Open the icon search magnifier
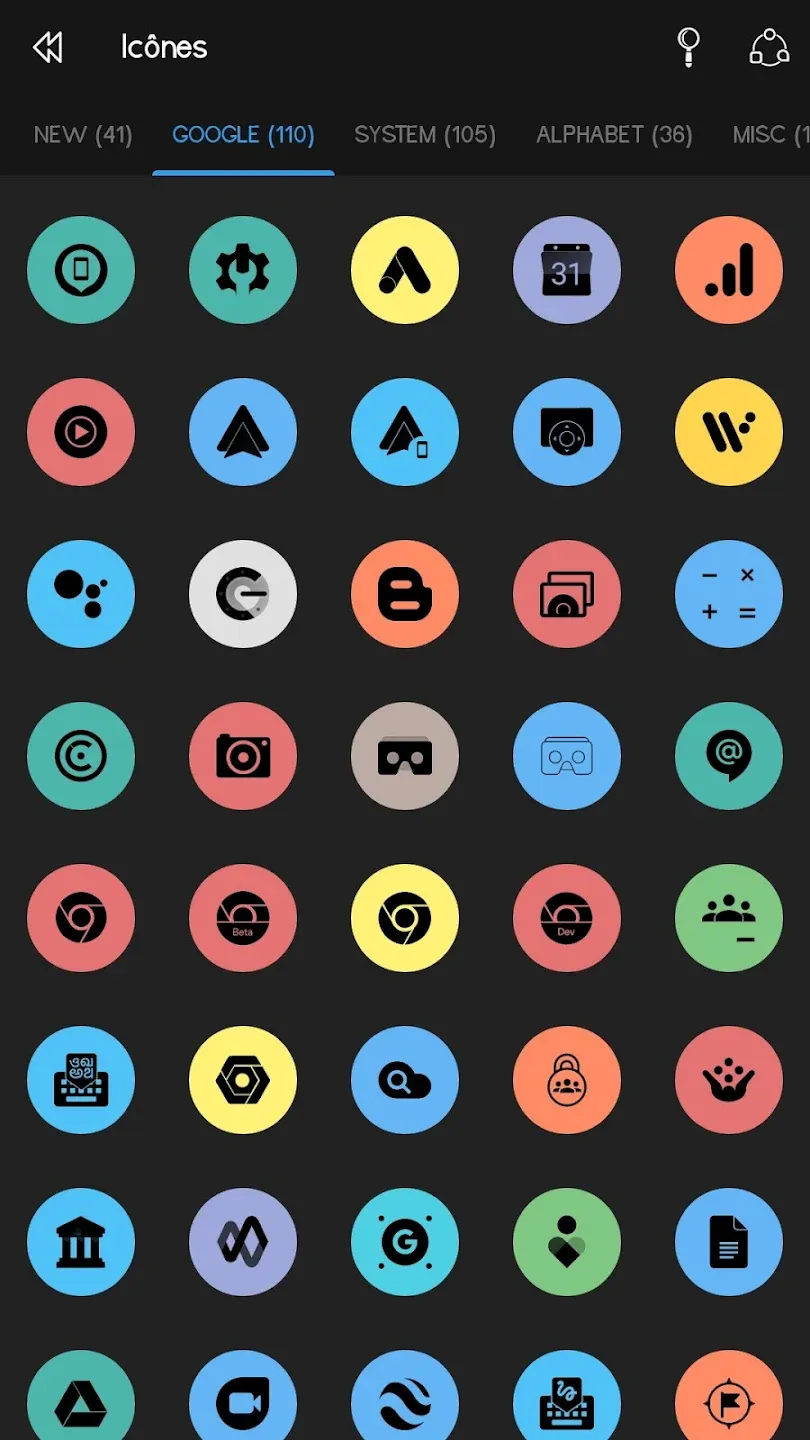 pyautogui.click(x=688, y=47)
